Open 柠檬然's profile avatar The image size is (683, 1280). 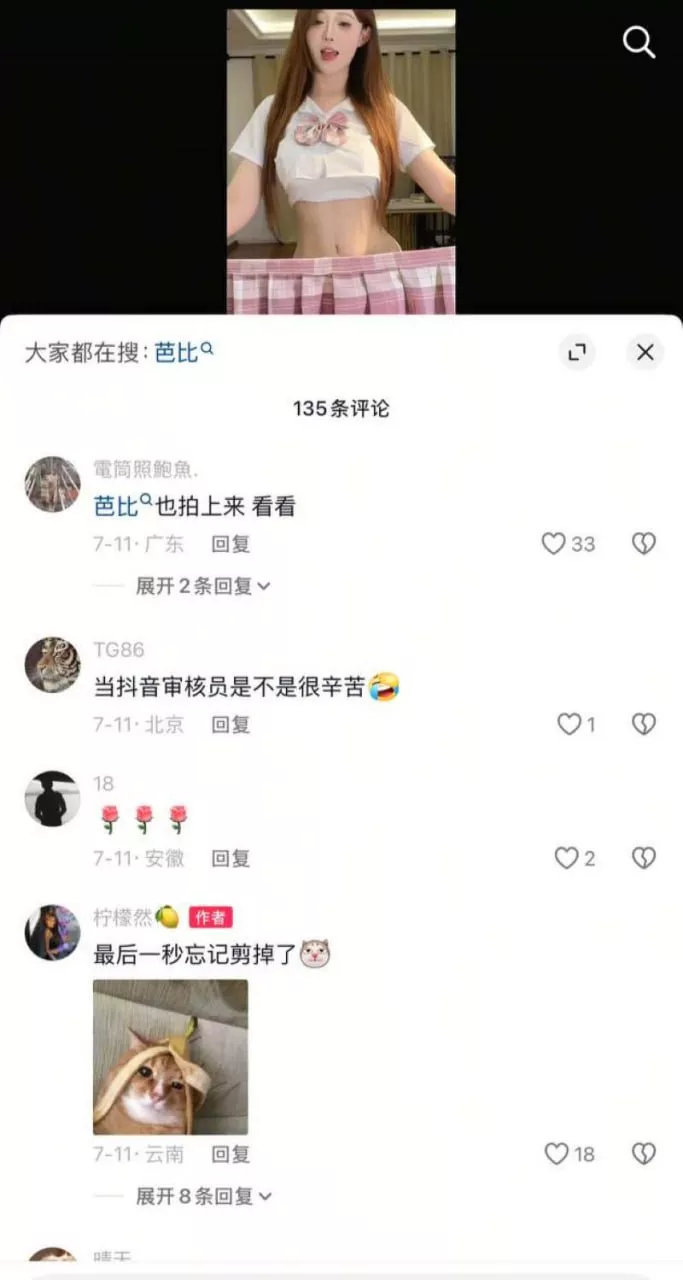[52, 933]
